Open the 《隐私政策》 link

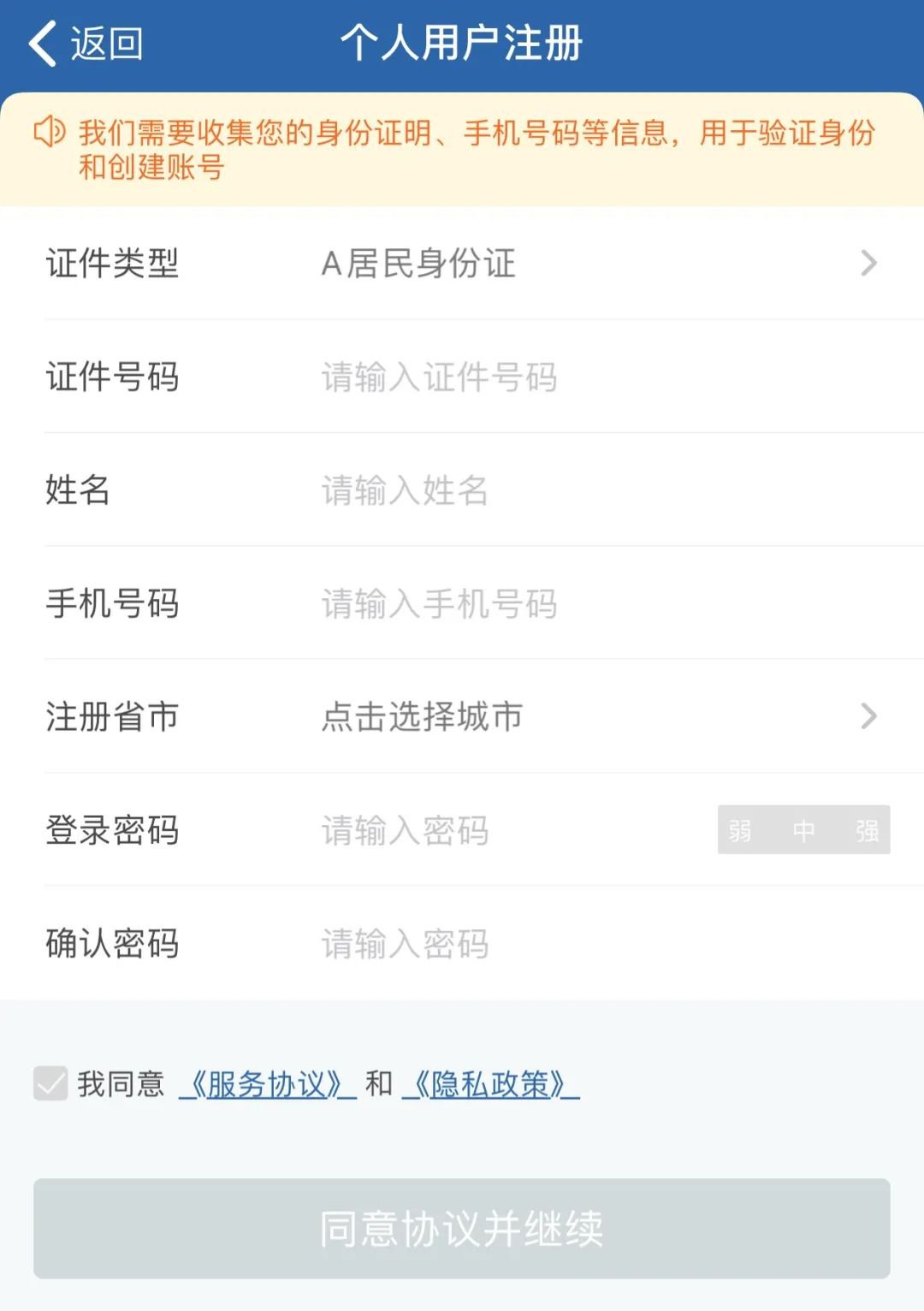click(491, 1084)
